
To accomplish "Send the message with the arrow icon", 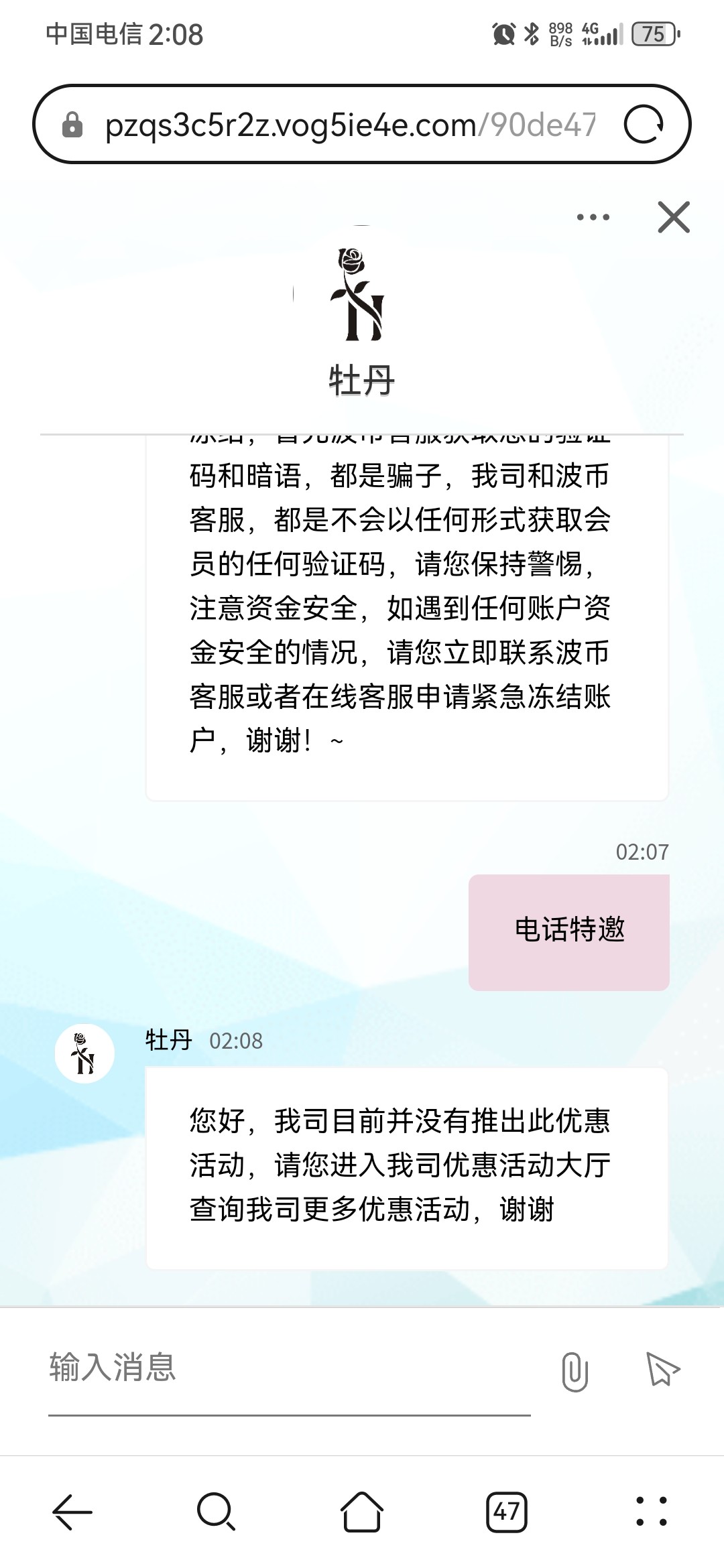I will (x=662, y=1368).
